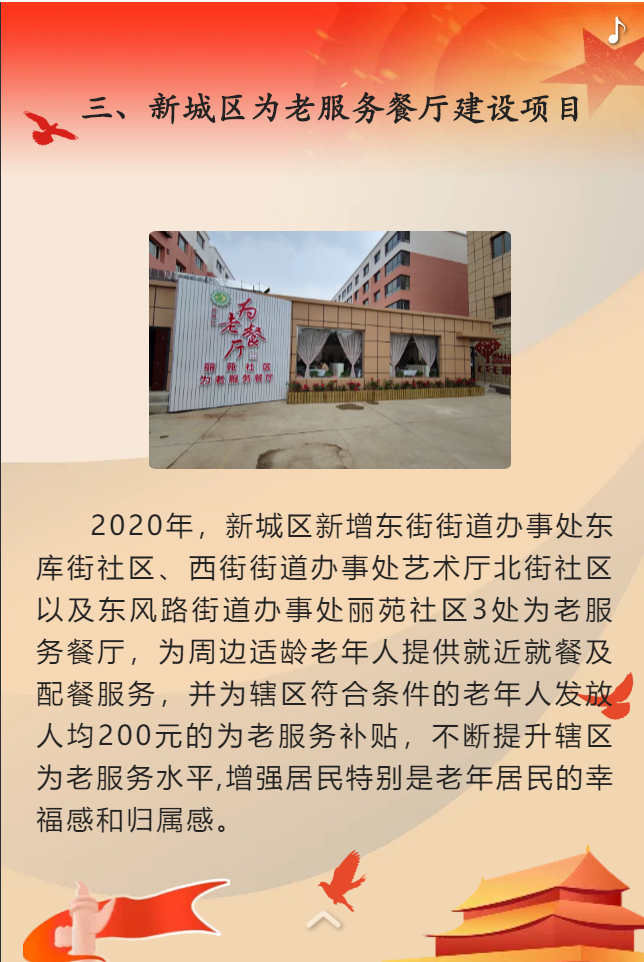The width and height of the screenshot is (644, 962).
Task: Toggle the background music note icon
Action: pos(616,32)
